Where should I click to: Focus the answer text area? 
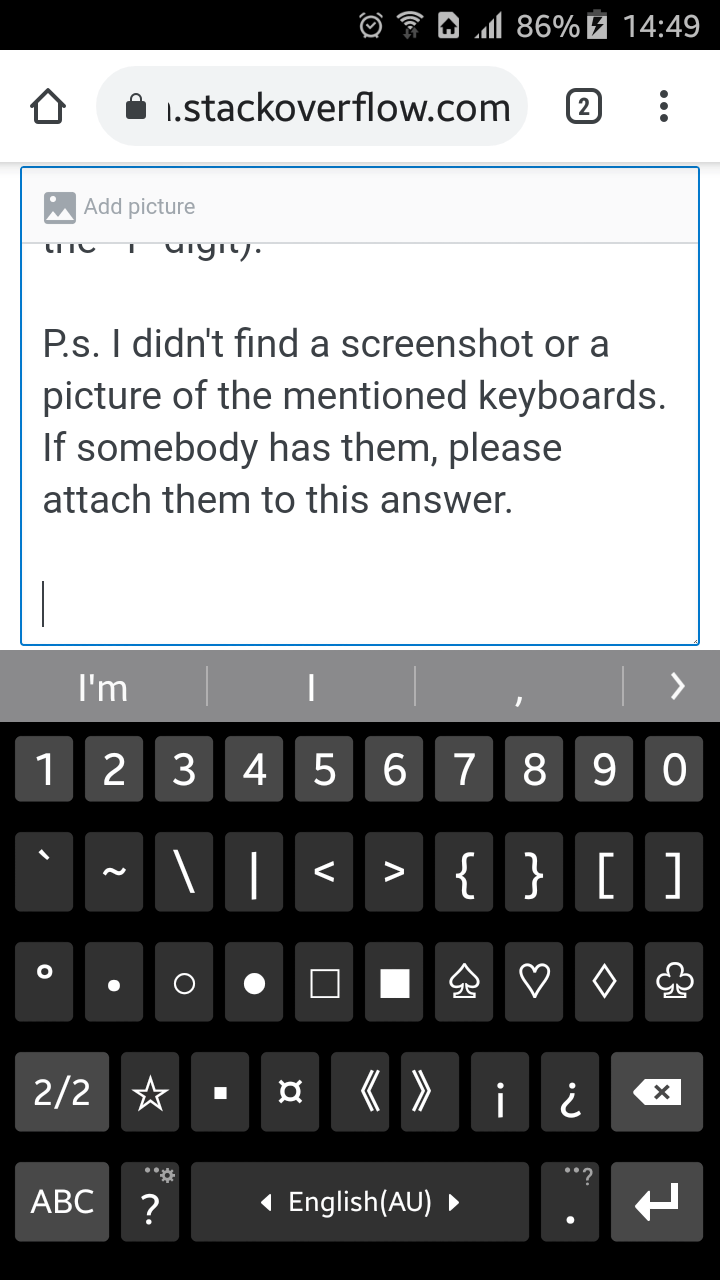(x=360, y=443)
